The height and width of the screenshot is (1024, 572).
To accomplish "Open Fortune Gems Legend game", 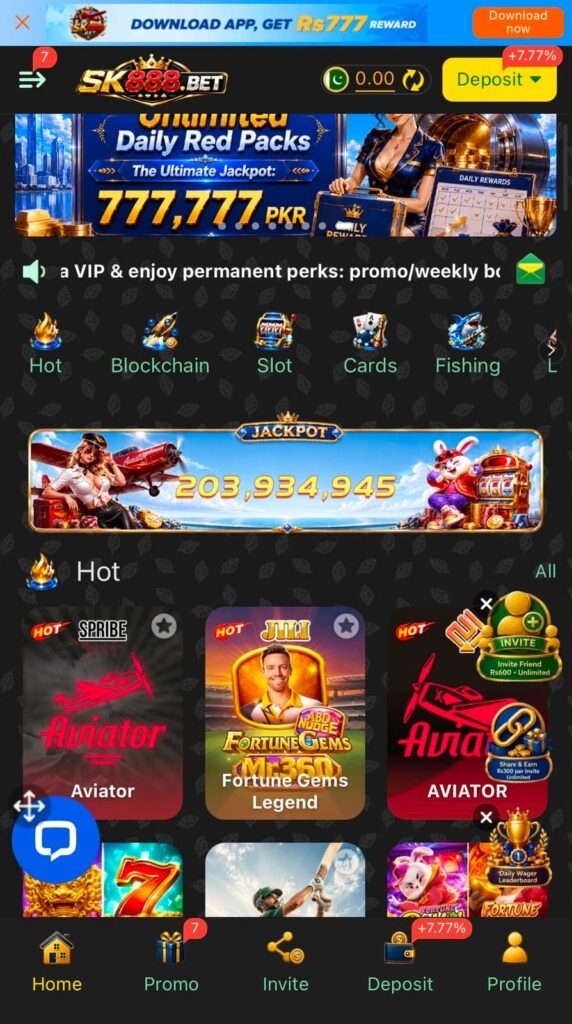I will (x=285, y=713).
